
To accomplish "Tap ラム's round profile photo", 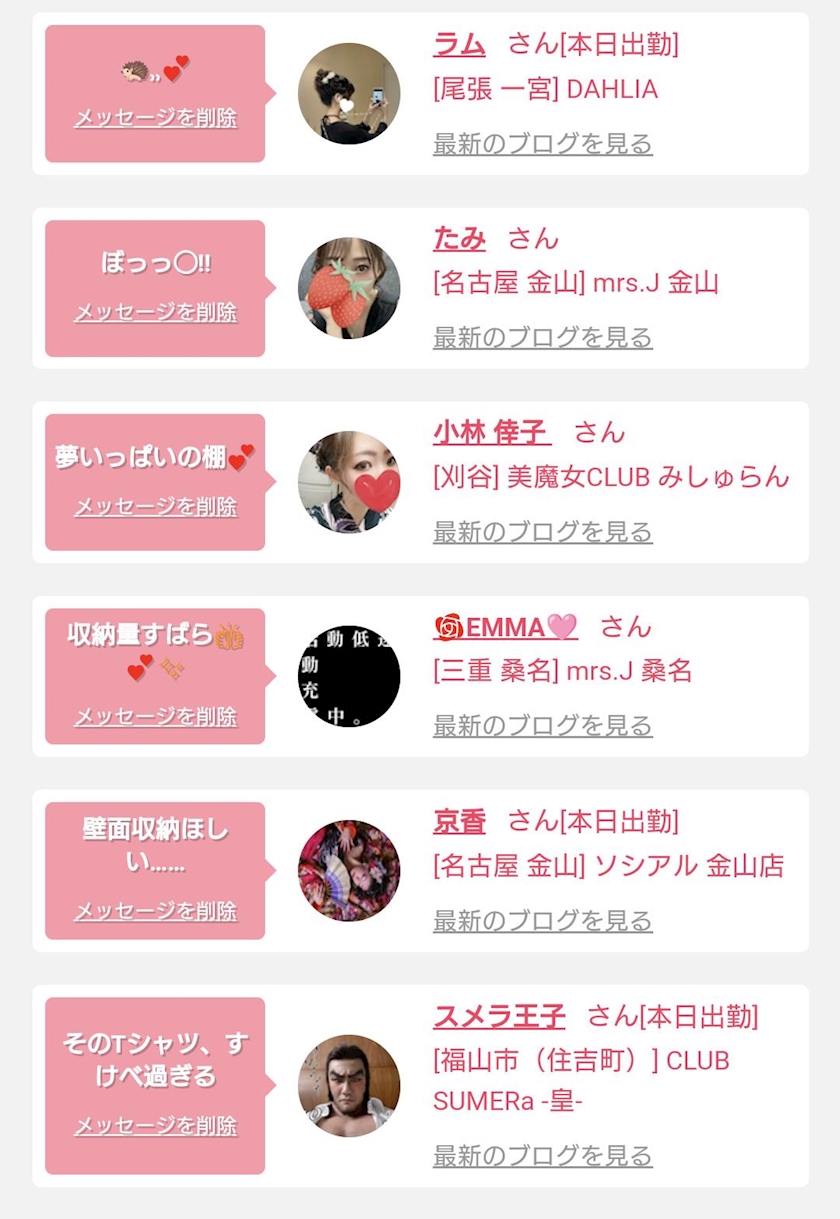I will pyautogui.click(x=349, y=94).
